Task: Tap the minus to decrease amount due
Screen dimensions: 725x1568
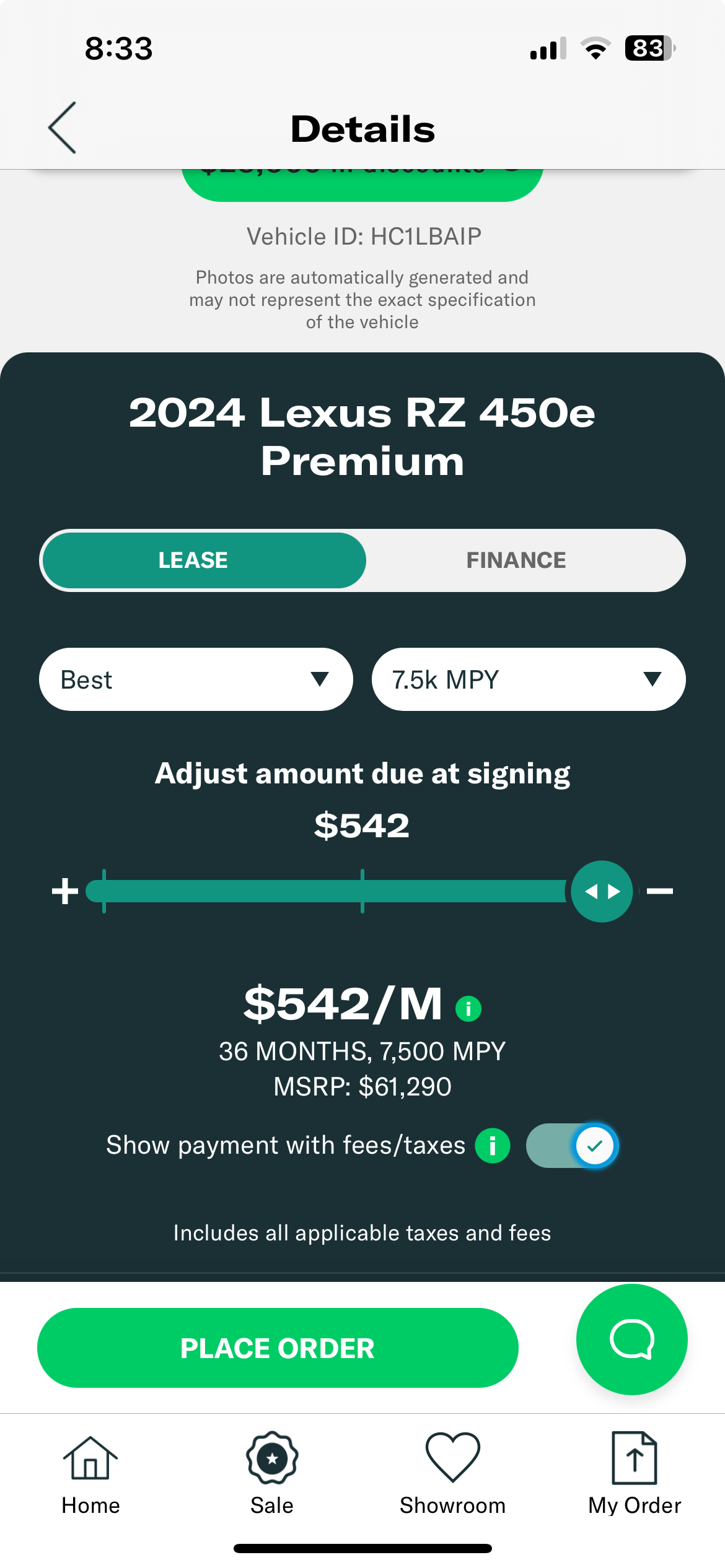Action: pos(660,891)
